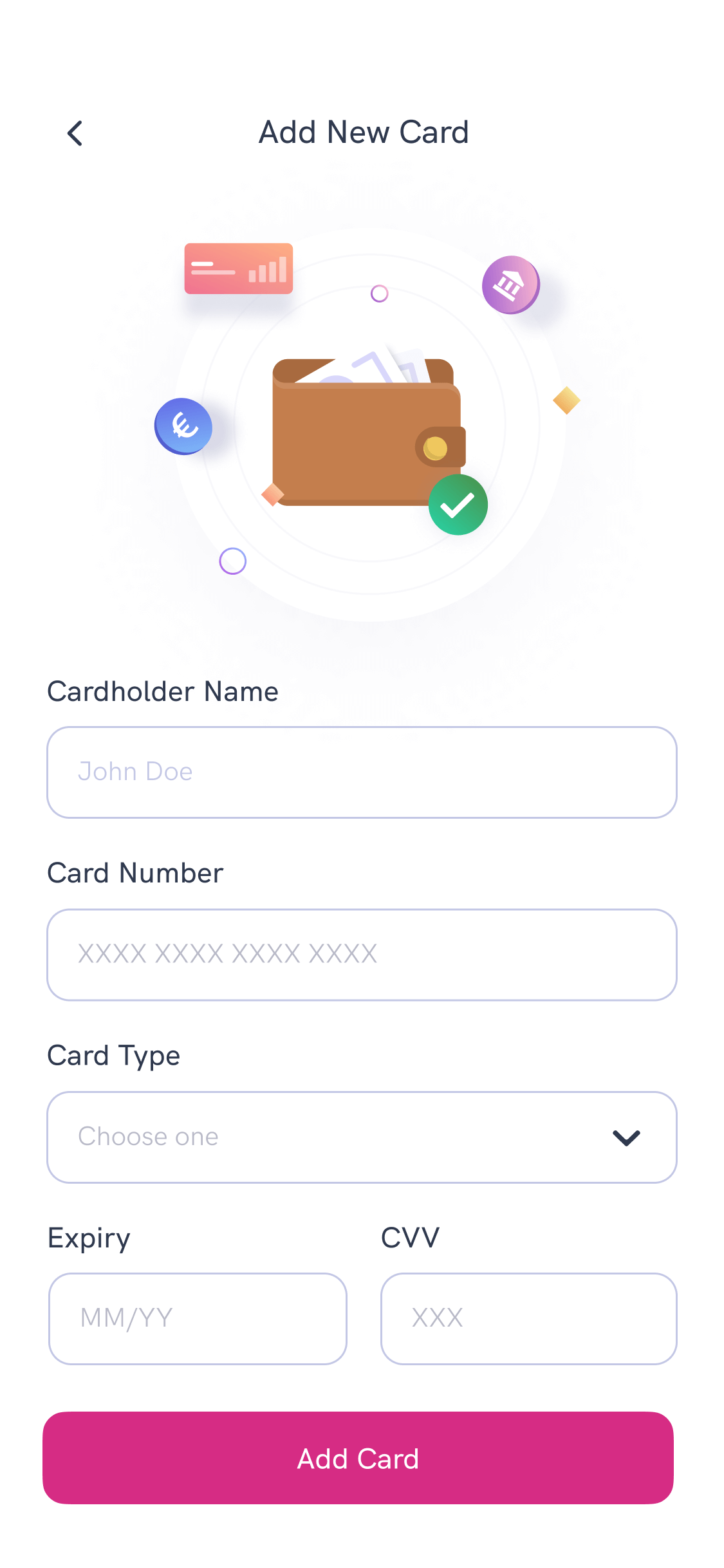Screen dimensions: 724x1568
Task: Click the green checkmark badge on the wallet
Action: 458,505
